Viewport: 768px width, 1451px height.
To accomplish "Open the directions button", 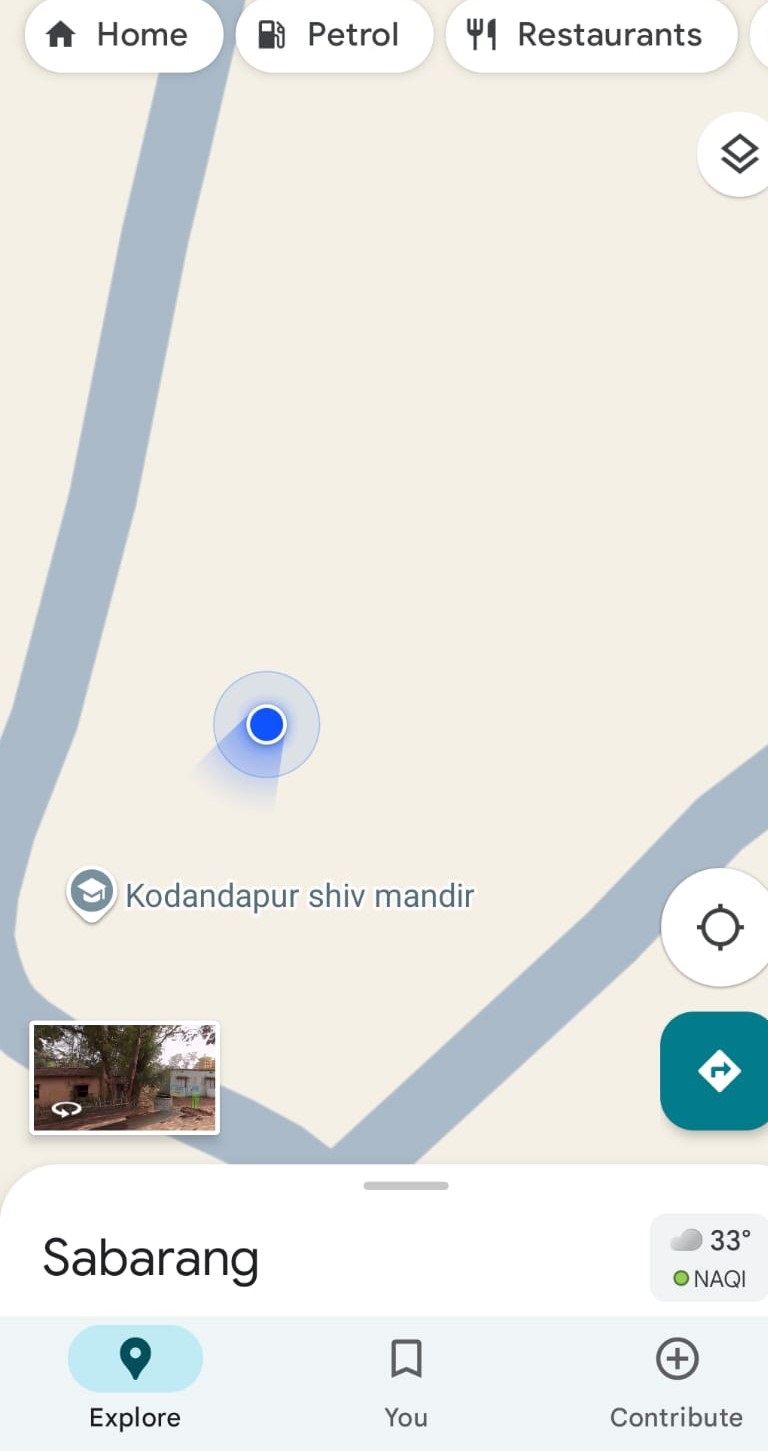I will (x=717, y=1071).
